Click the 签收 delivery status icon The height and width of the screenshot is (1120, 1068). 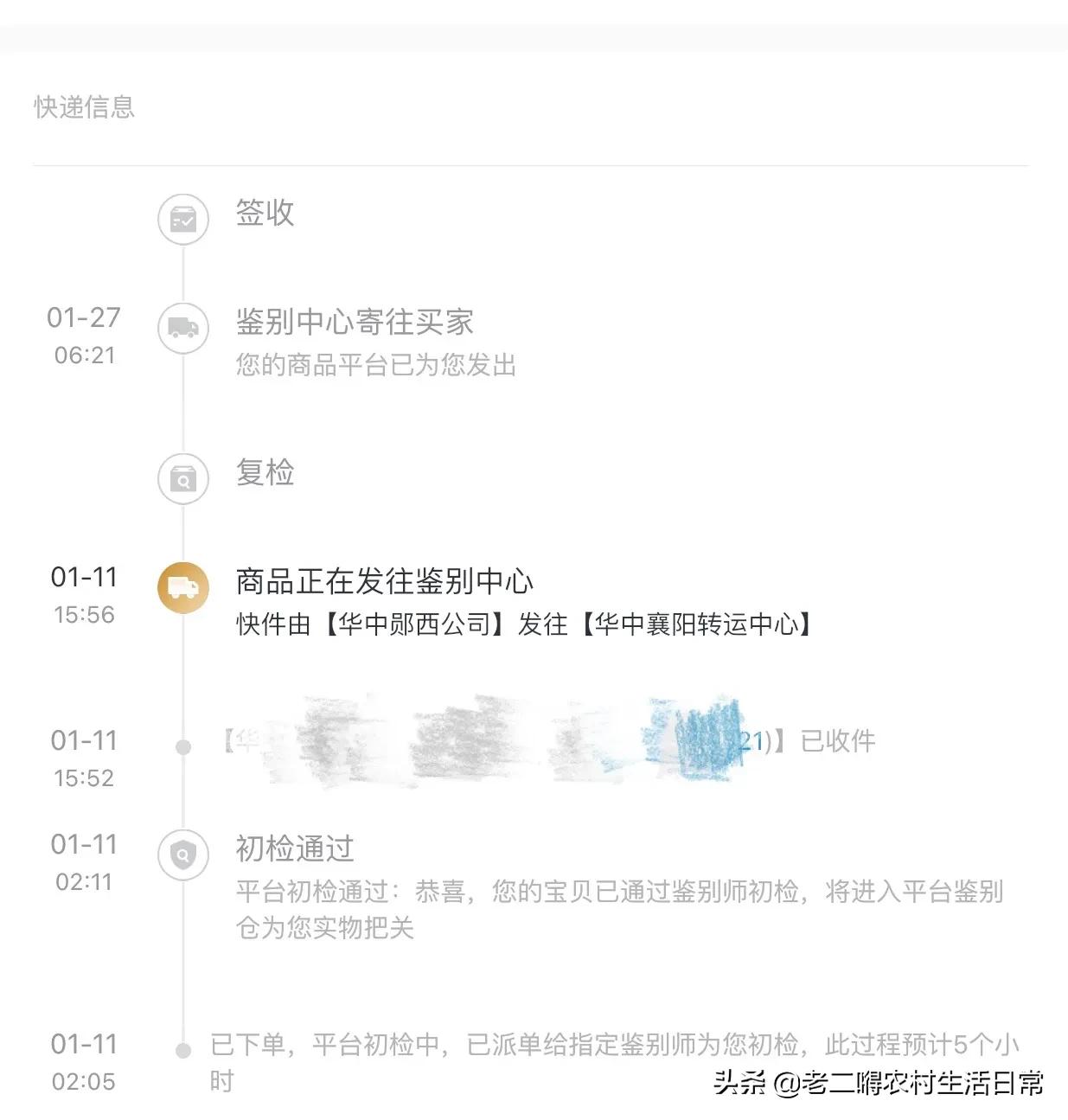[x=183, y=219]
